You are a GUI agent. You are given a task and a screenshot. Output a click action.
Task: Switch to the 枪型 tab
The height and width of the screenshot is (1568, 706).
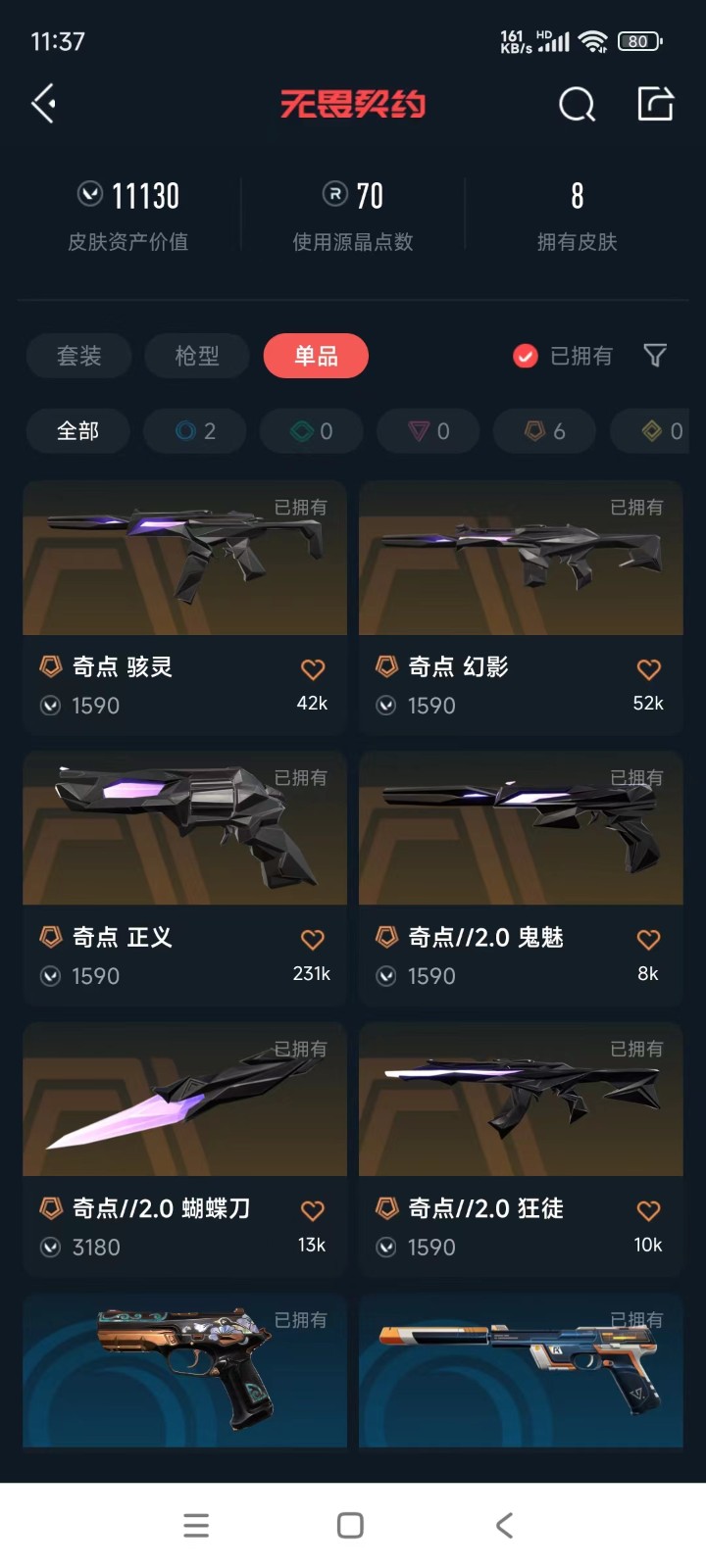tap(197, 356)
